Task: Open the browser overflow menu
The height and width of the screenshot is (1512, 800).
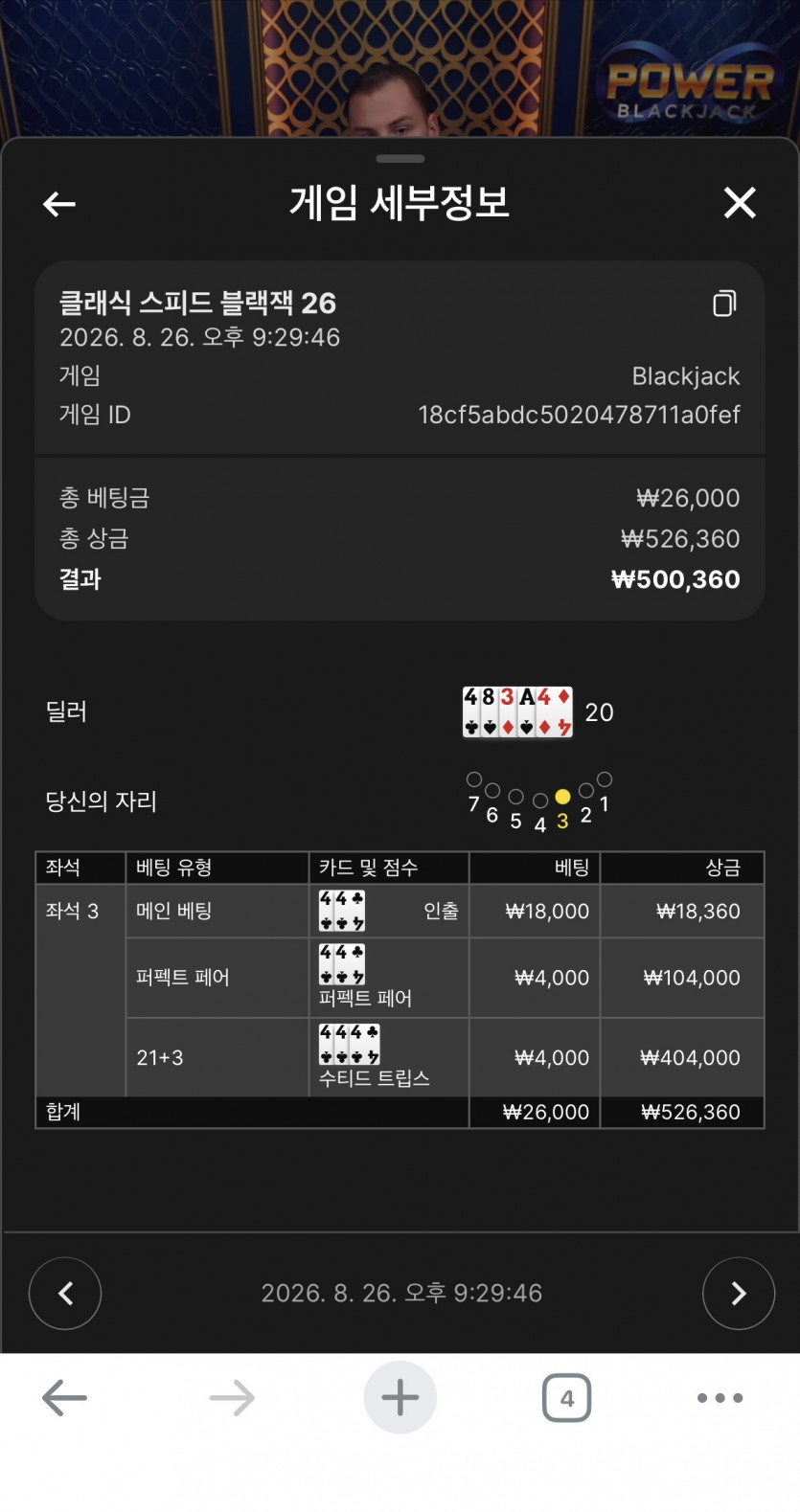Action: click(x=720, y=1398)
